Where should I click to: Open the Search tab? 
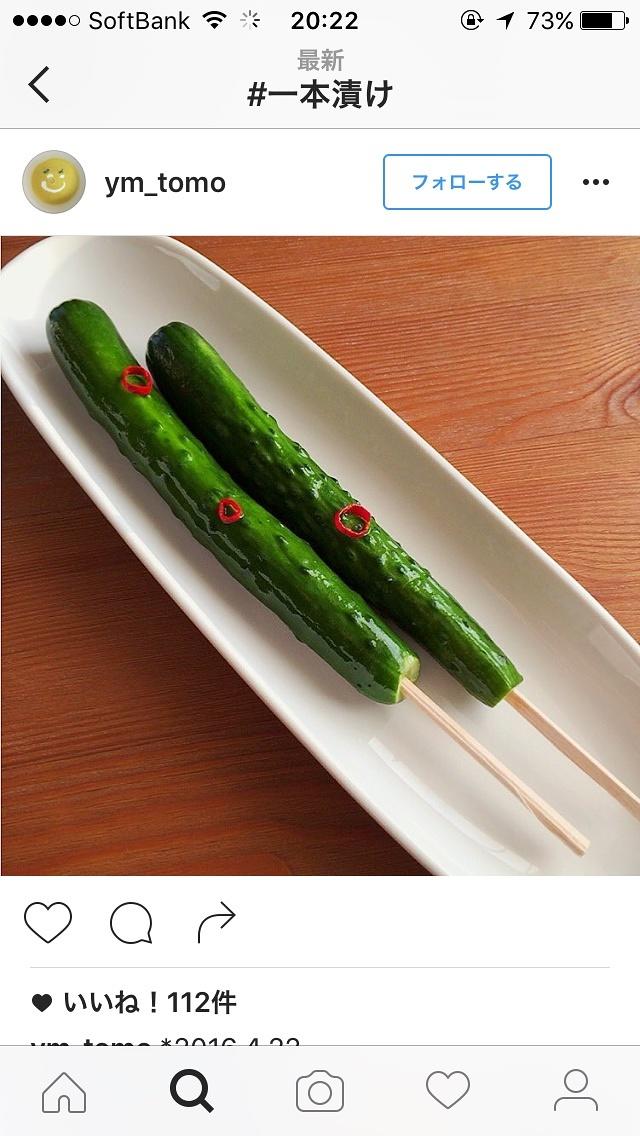coord(192,1091)
